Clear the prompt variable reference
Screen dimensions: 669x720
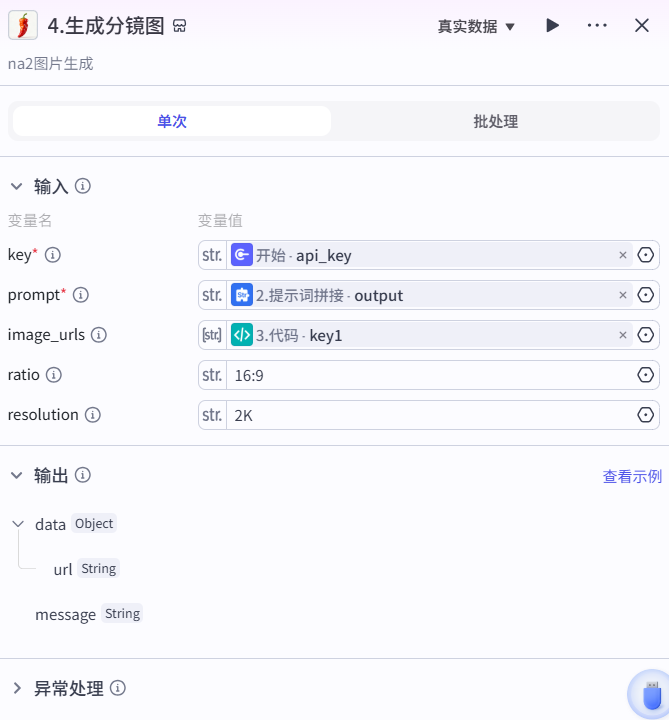[x=623, y=295]
